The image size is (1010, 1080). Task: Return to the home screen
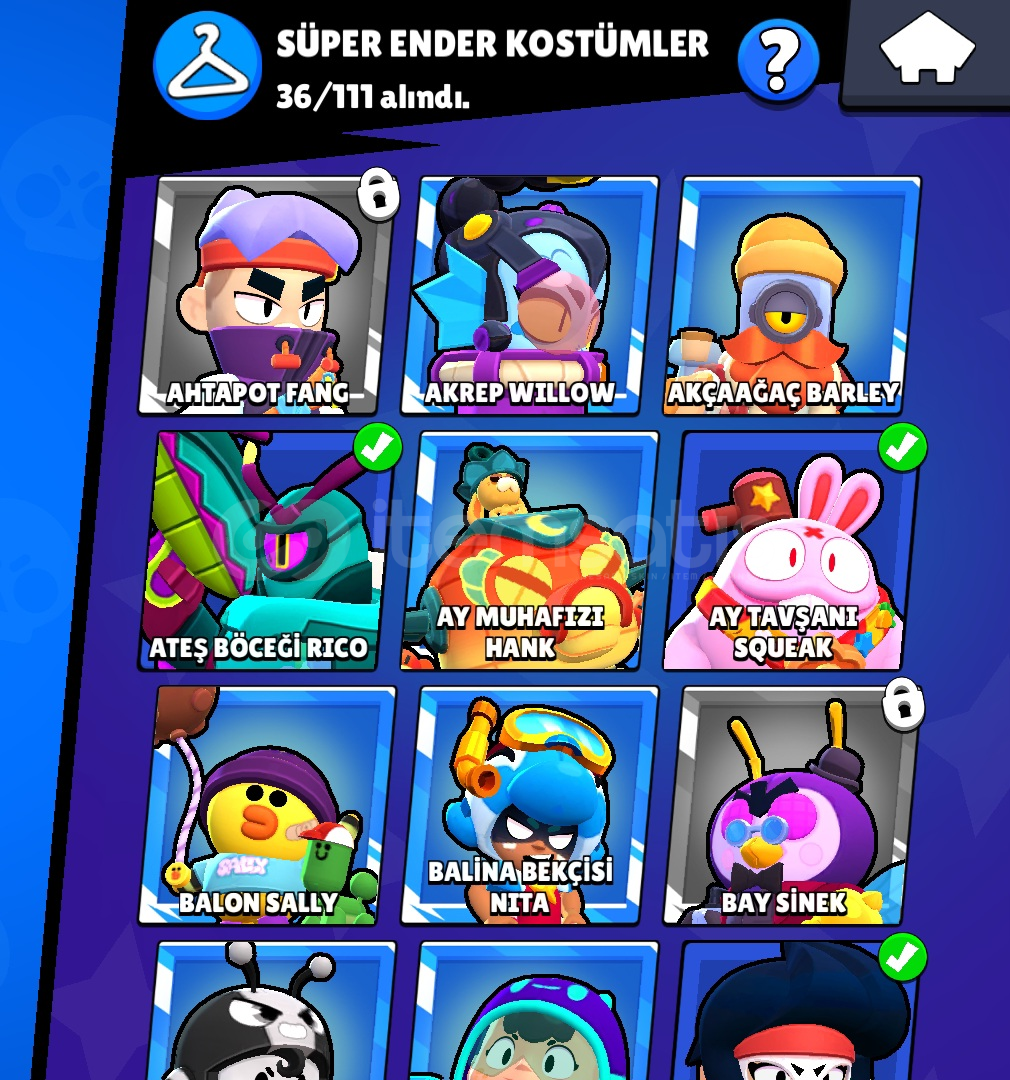click(x=927, y=50)
